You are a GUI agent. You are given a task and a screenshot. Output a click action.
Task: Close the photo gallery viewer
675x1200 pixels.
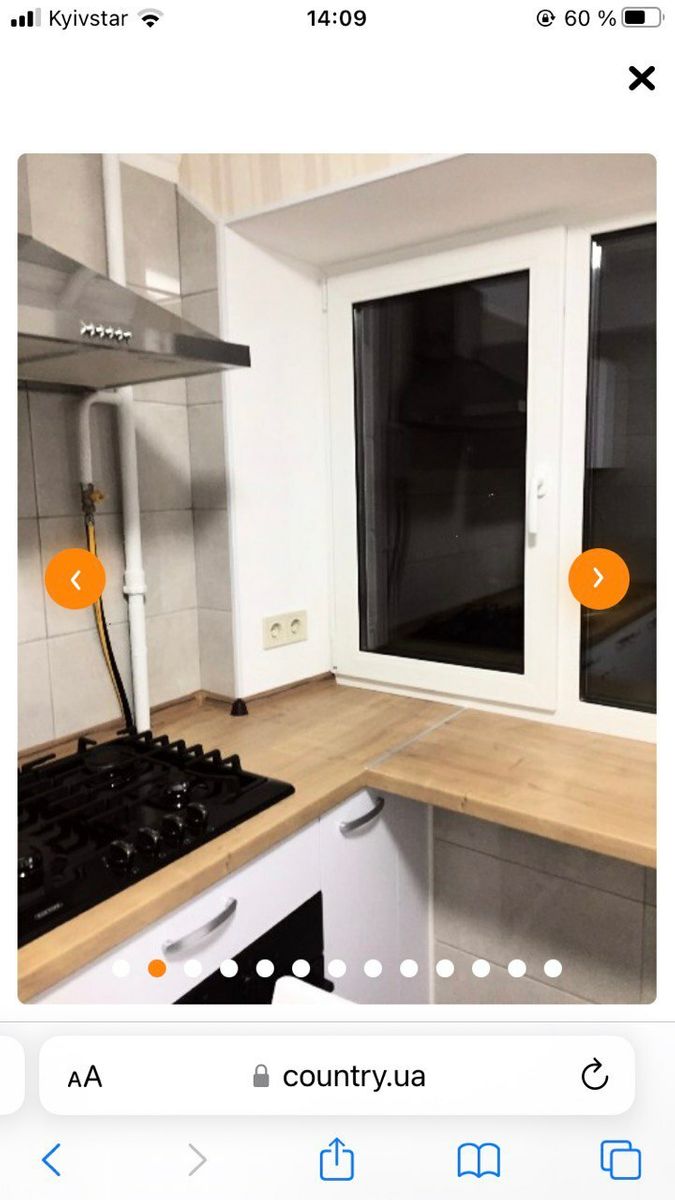(641, 78)
